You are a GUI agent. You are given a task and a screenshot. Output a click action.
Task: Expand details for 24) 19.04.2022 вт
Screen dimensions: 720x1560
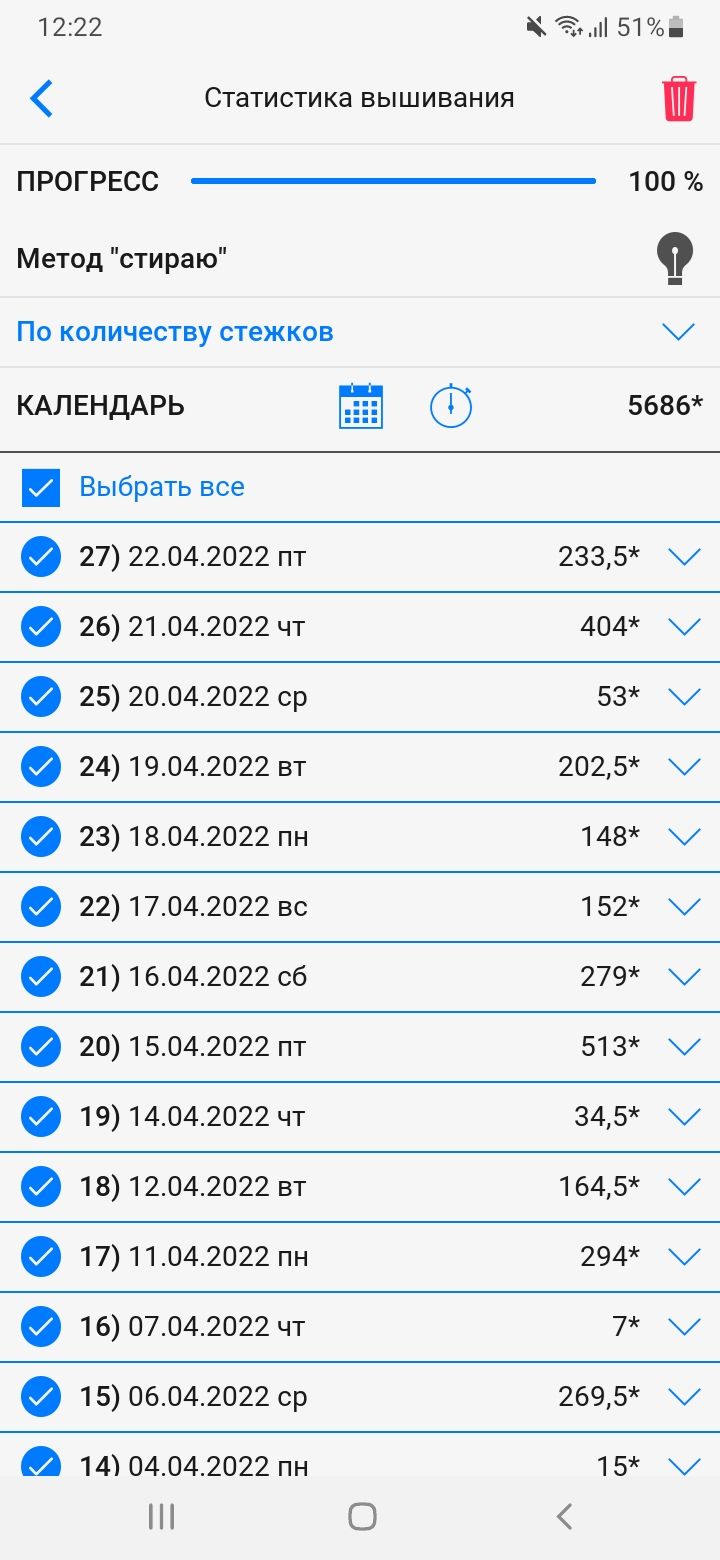click(684, 767)
